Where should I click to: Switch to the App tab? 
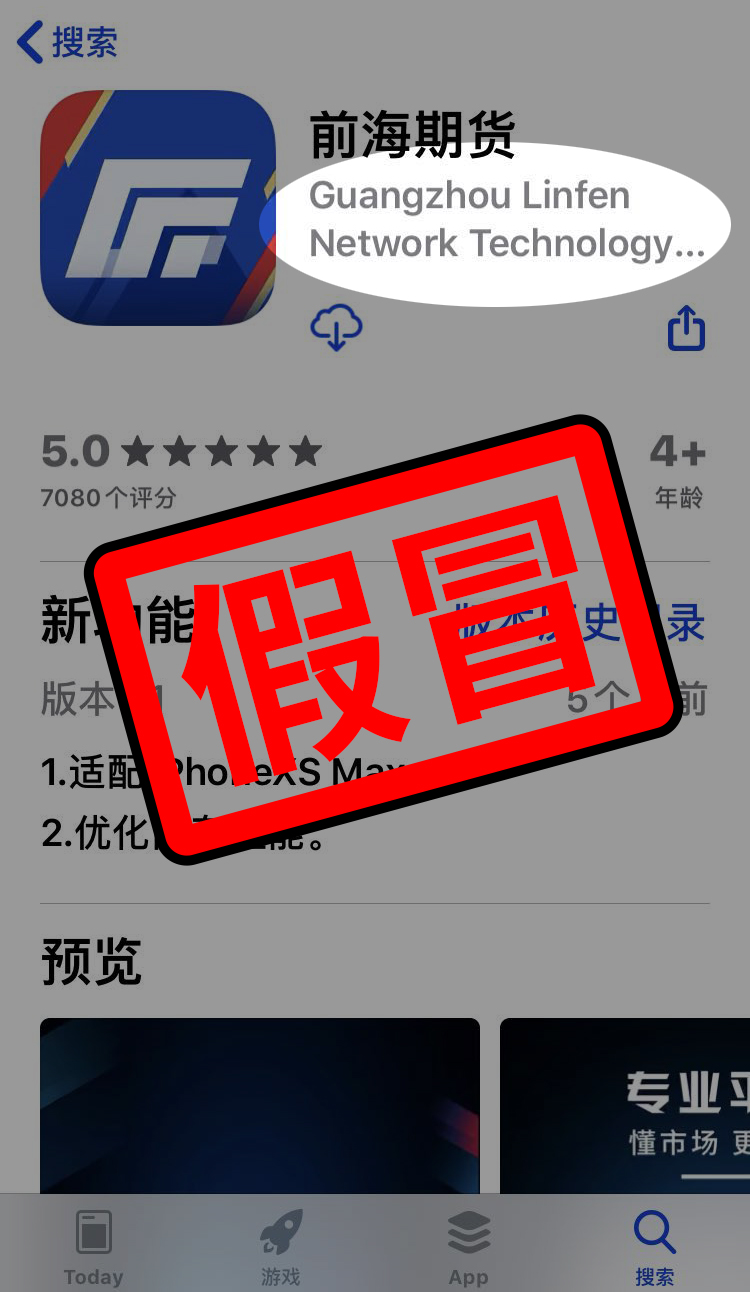pos(468,1245)
